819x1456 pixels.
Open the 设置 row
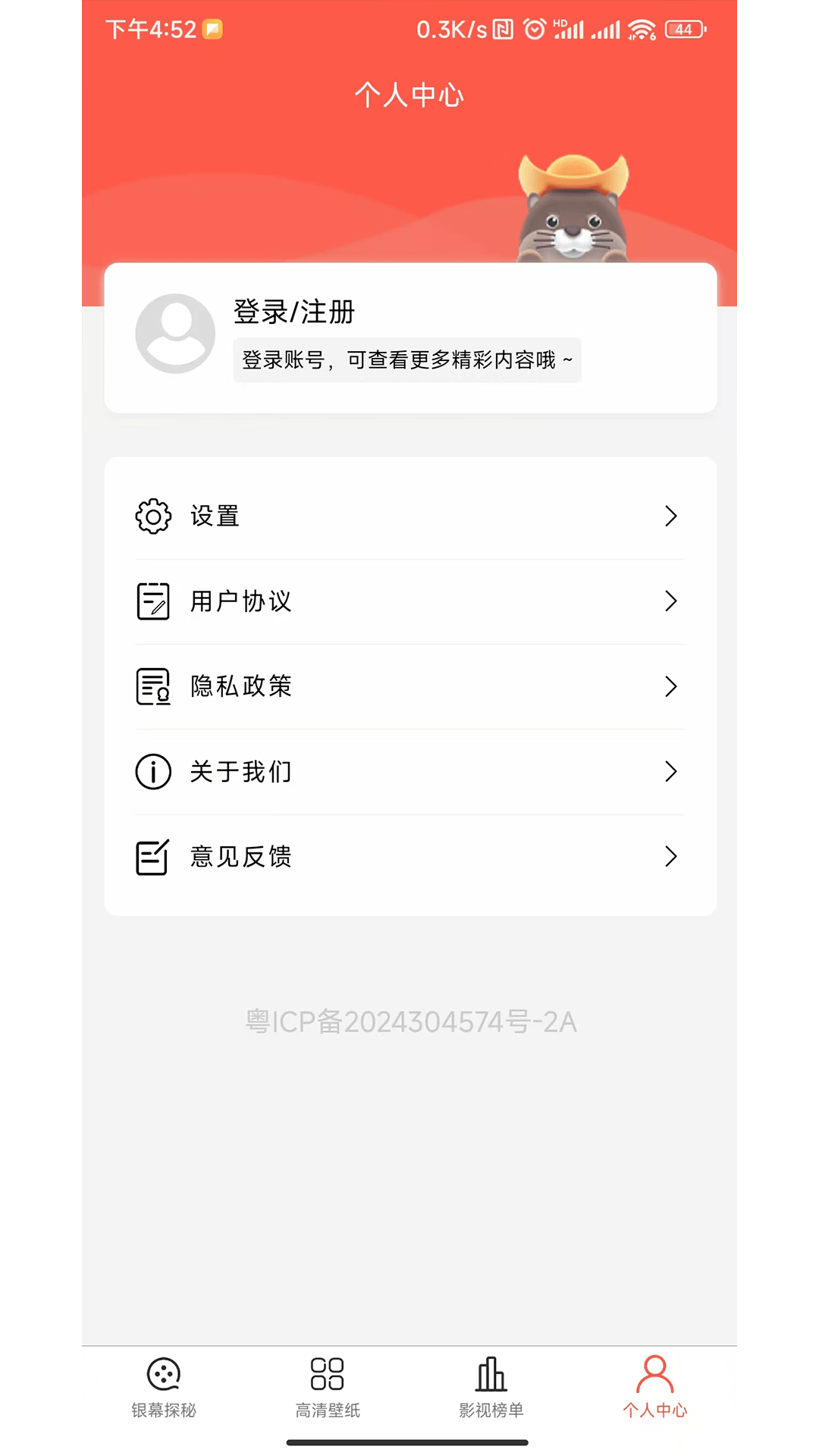click(x=409, y=516)
